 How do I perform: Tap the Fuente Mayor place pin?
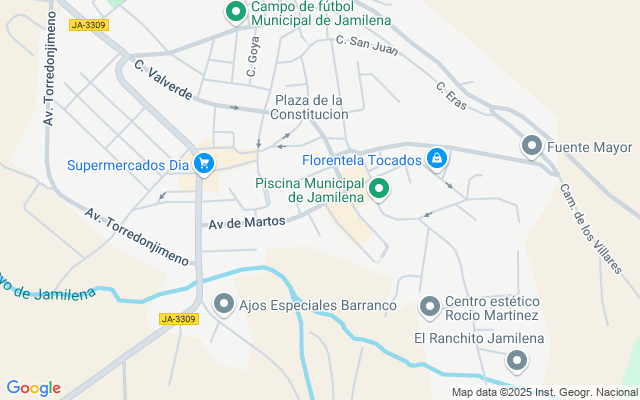532,147
